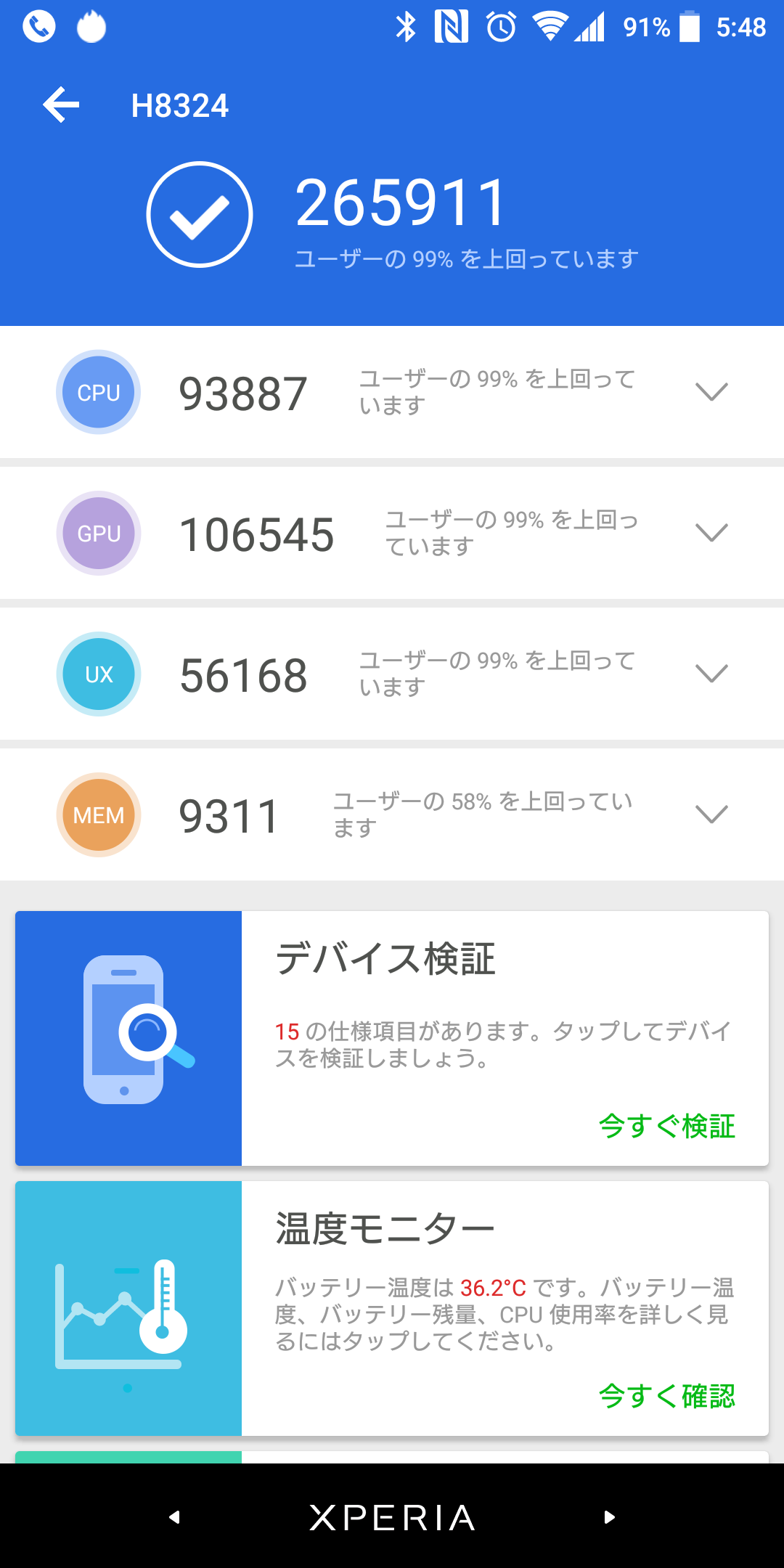Tap the left arrow beside XPERIA
Screen dimensions: 784x1568
(x=174, y=1517)
